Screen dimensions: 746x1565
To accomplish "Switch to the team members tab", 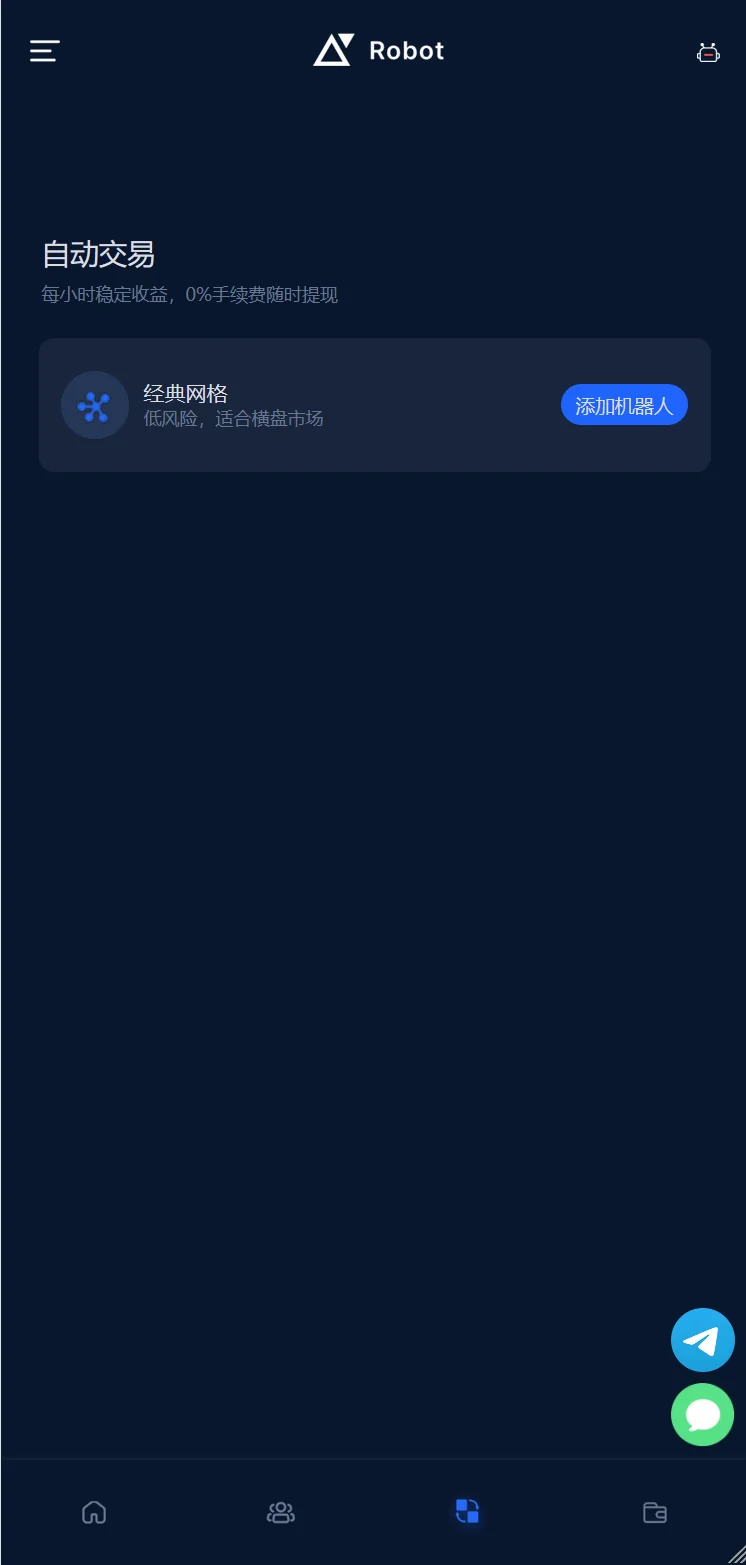I will coord(281,1512).
